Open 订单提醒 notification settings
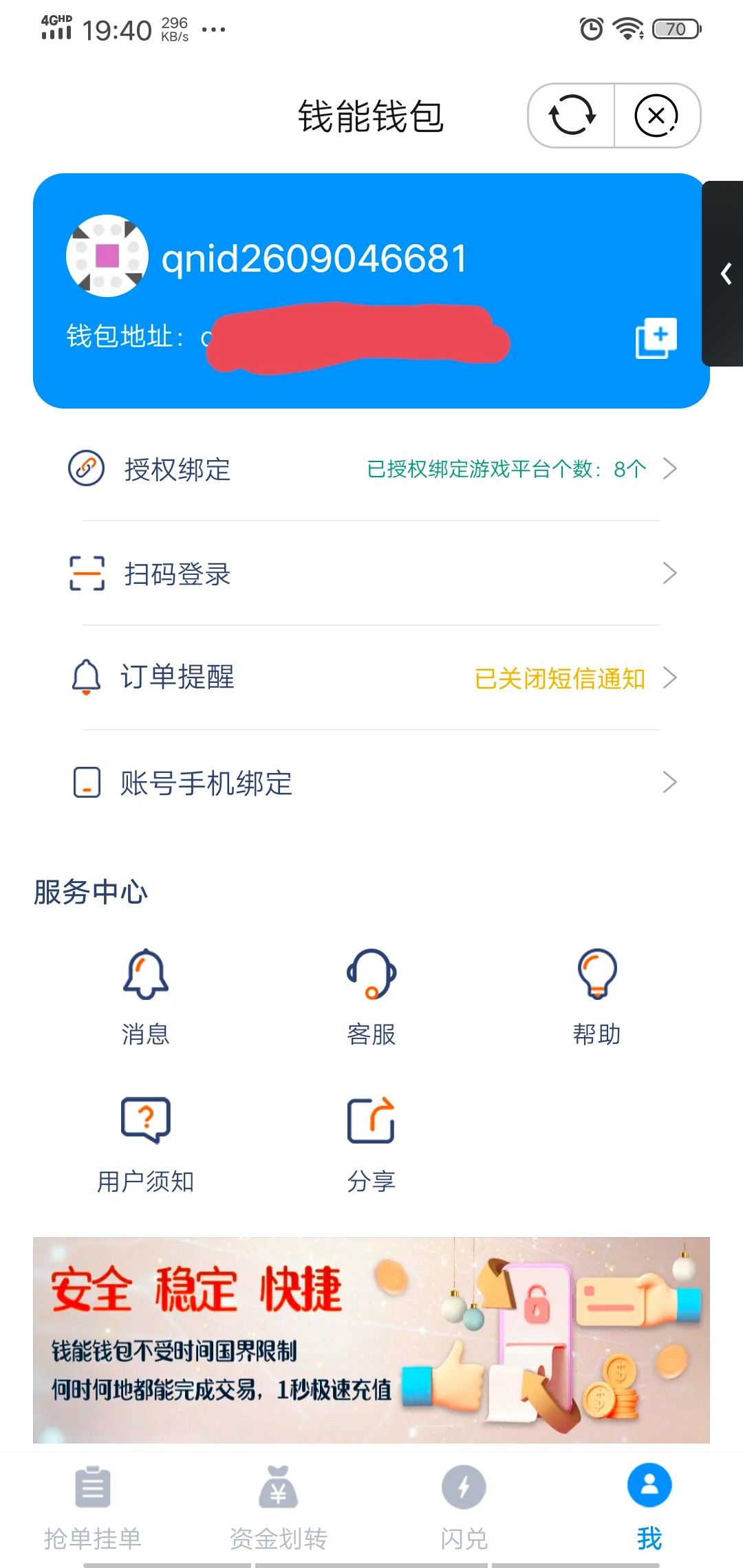 pos(371,678)
